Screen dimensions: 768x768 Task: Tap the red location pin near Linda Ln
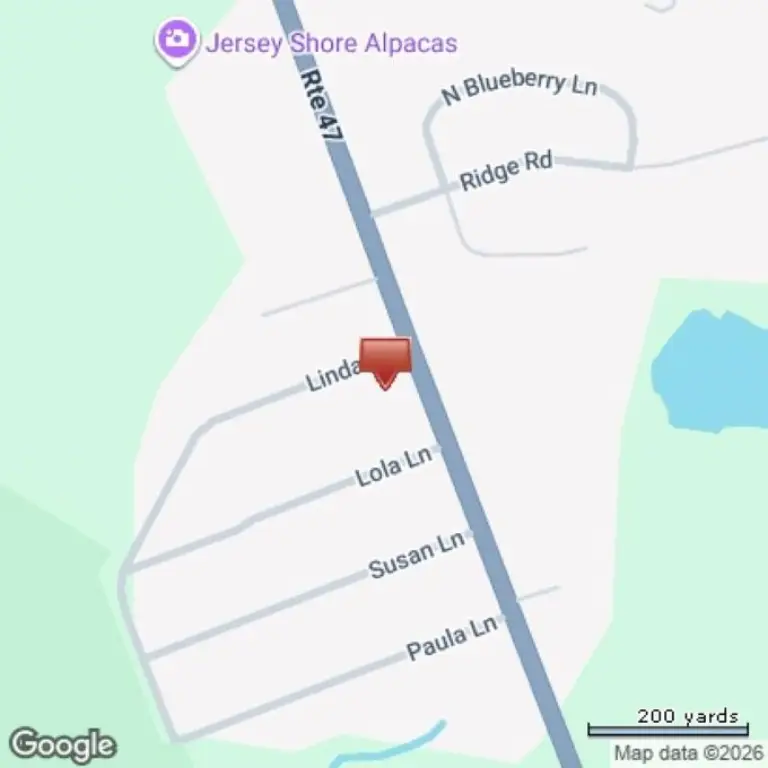click(385, 361)
